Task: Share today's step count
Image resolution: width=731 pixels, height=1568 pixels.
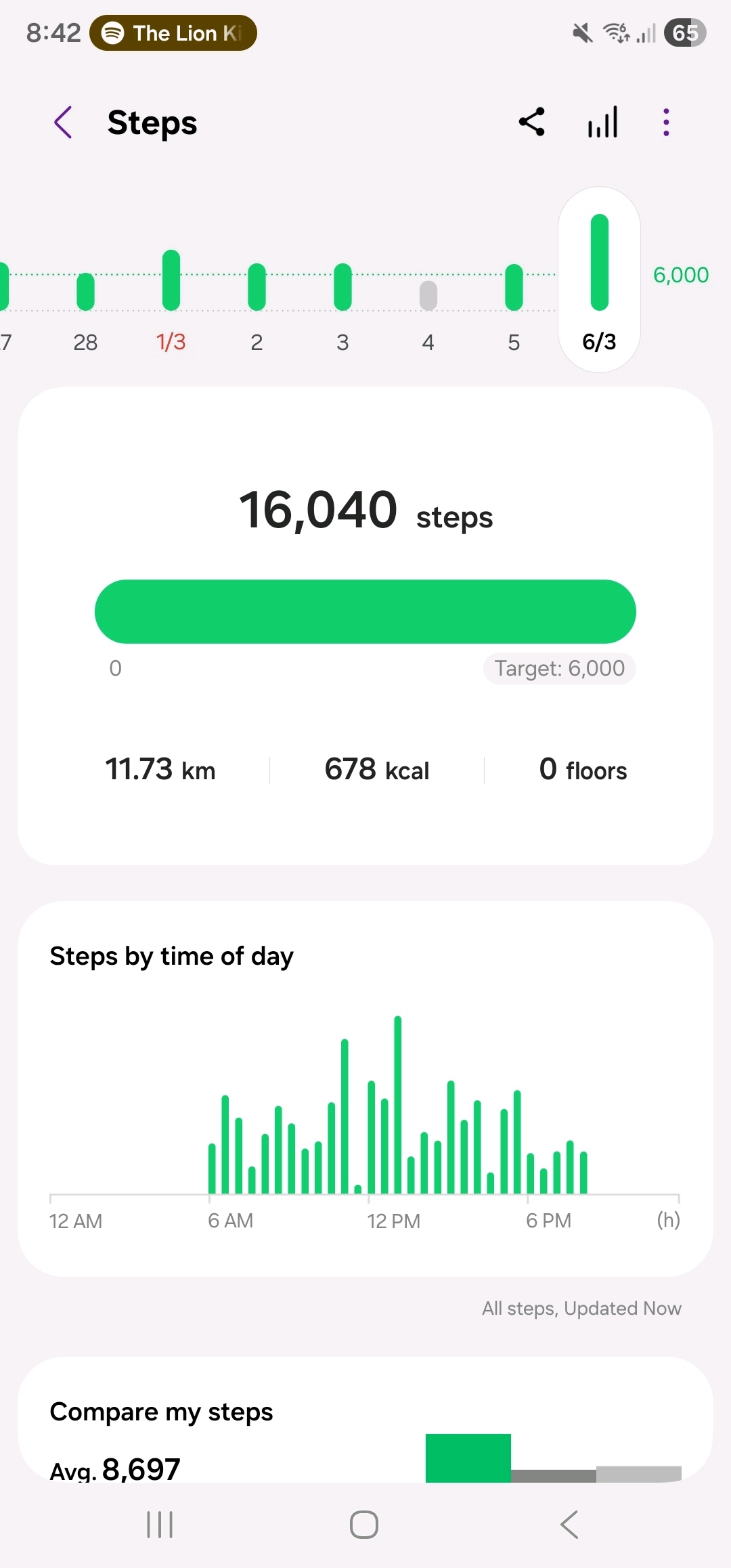Action: point(532,123)
